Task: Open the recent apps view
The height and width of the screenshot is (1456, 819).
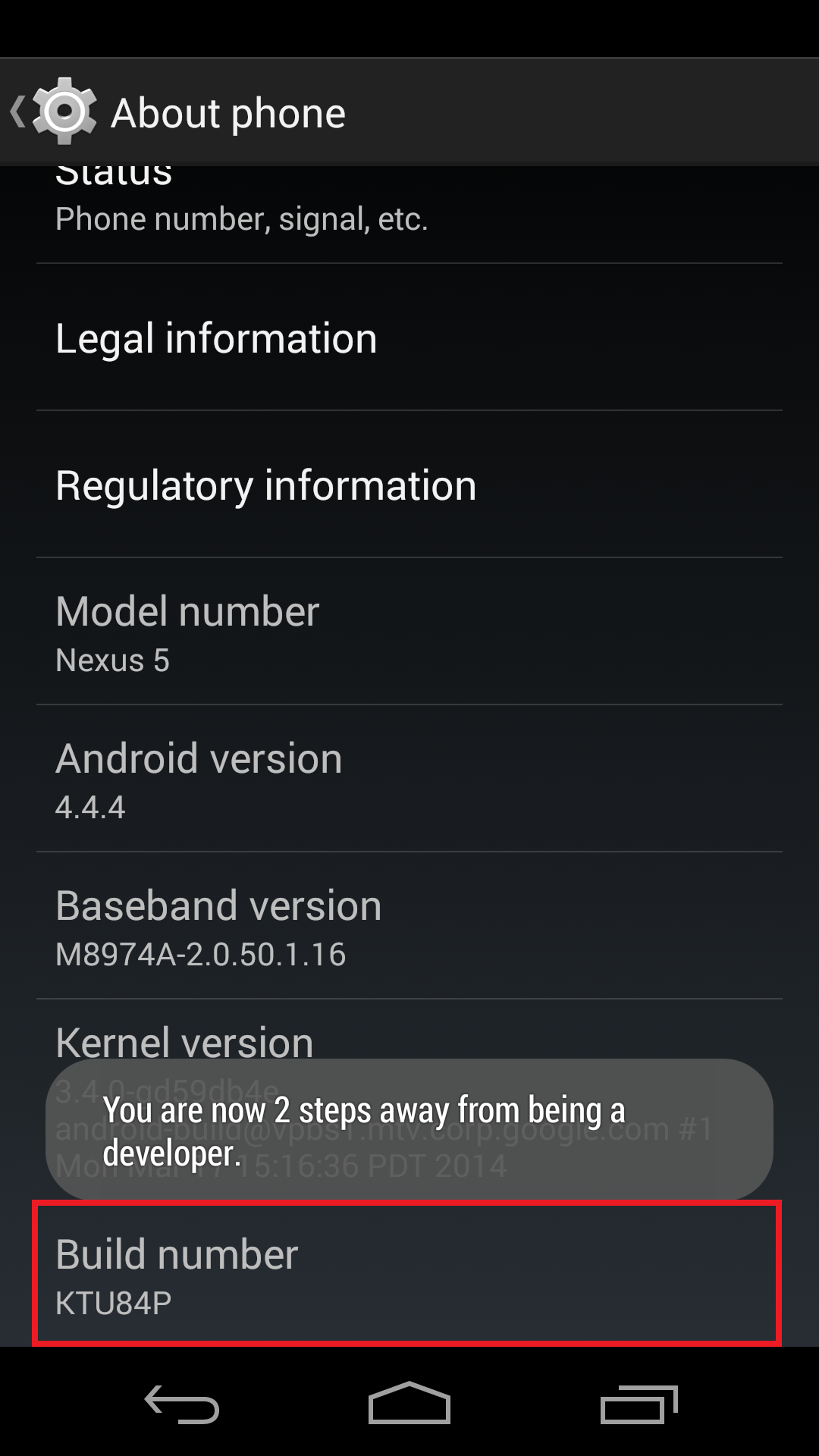Action: [x=639, y=1403]
